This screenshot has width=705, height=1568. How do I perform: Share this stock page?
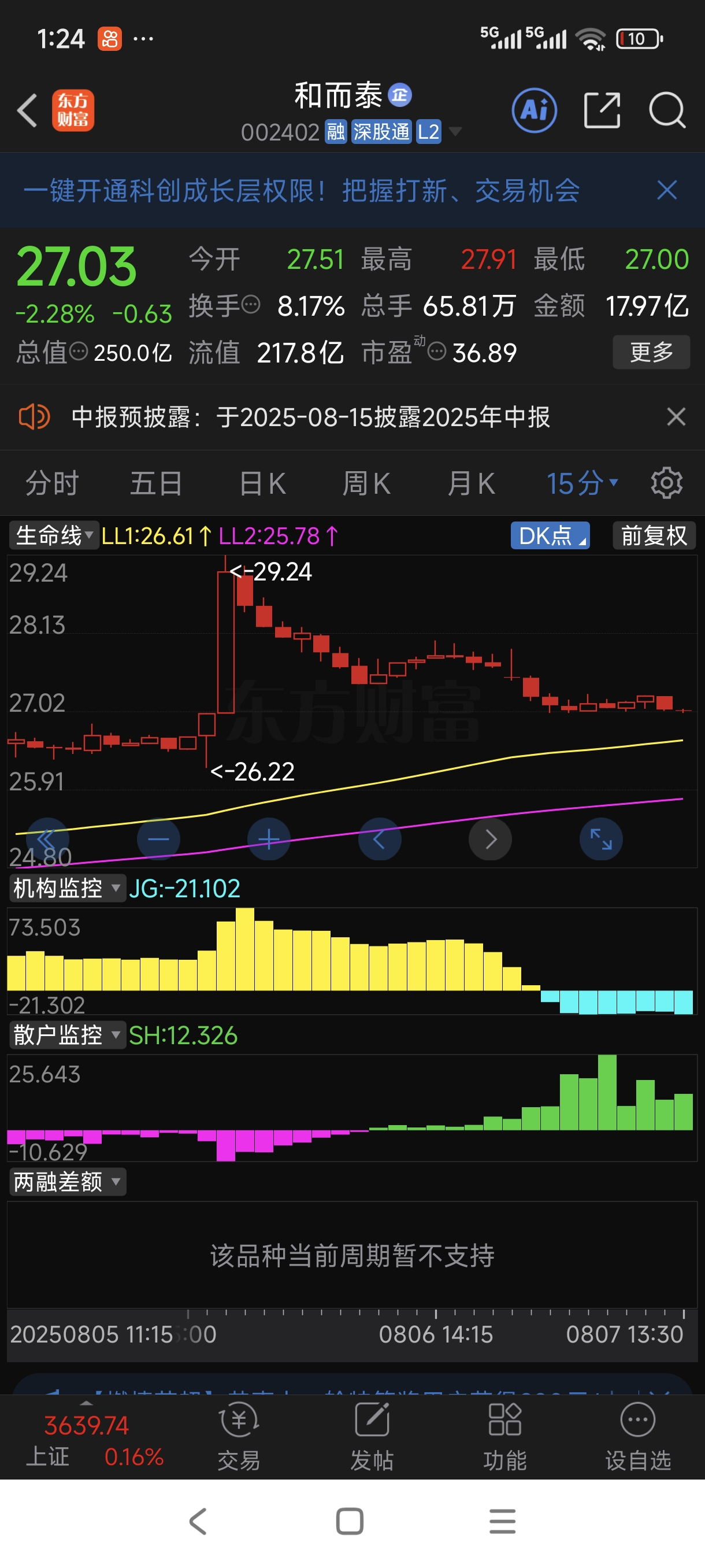(x=602, y=111)
